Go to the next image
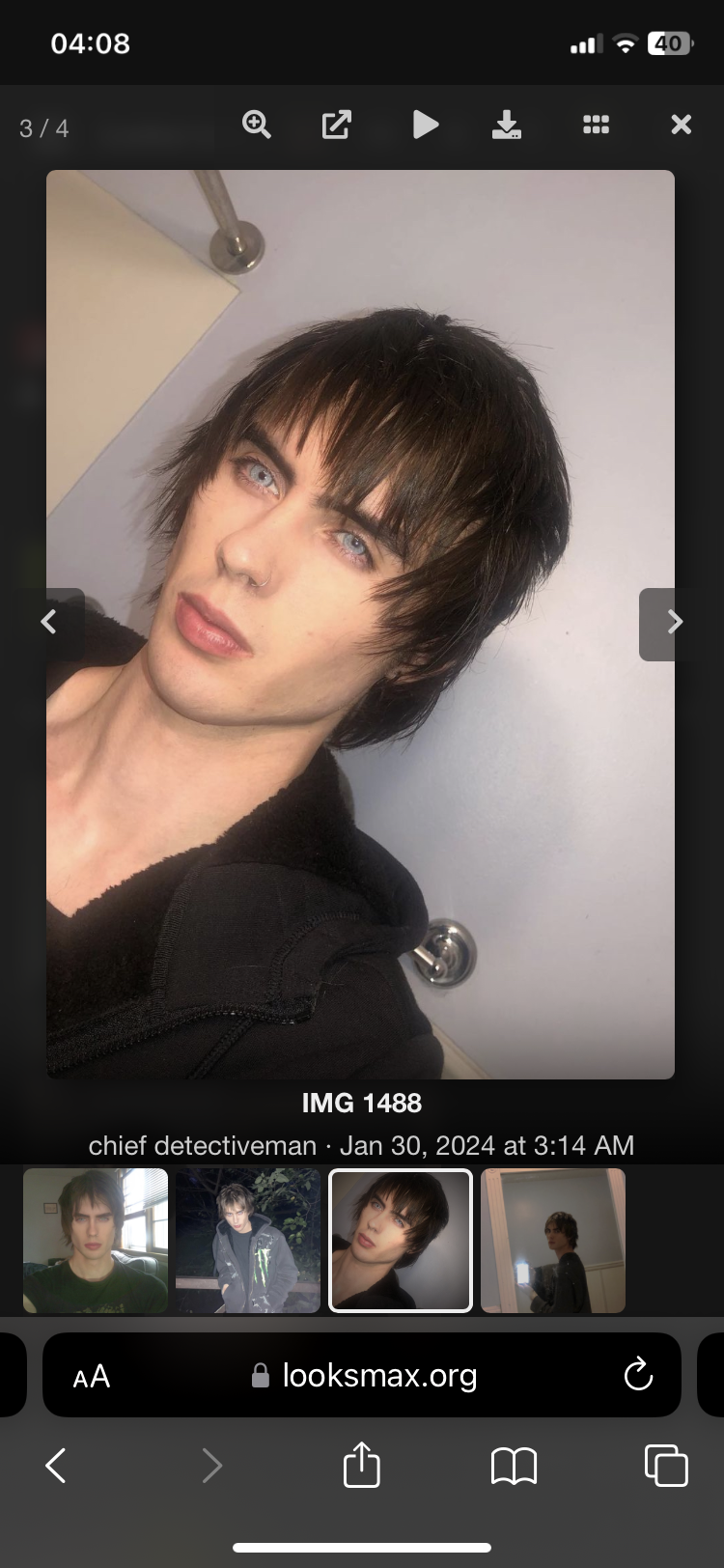 click(x=674, y=624)
